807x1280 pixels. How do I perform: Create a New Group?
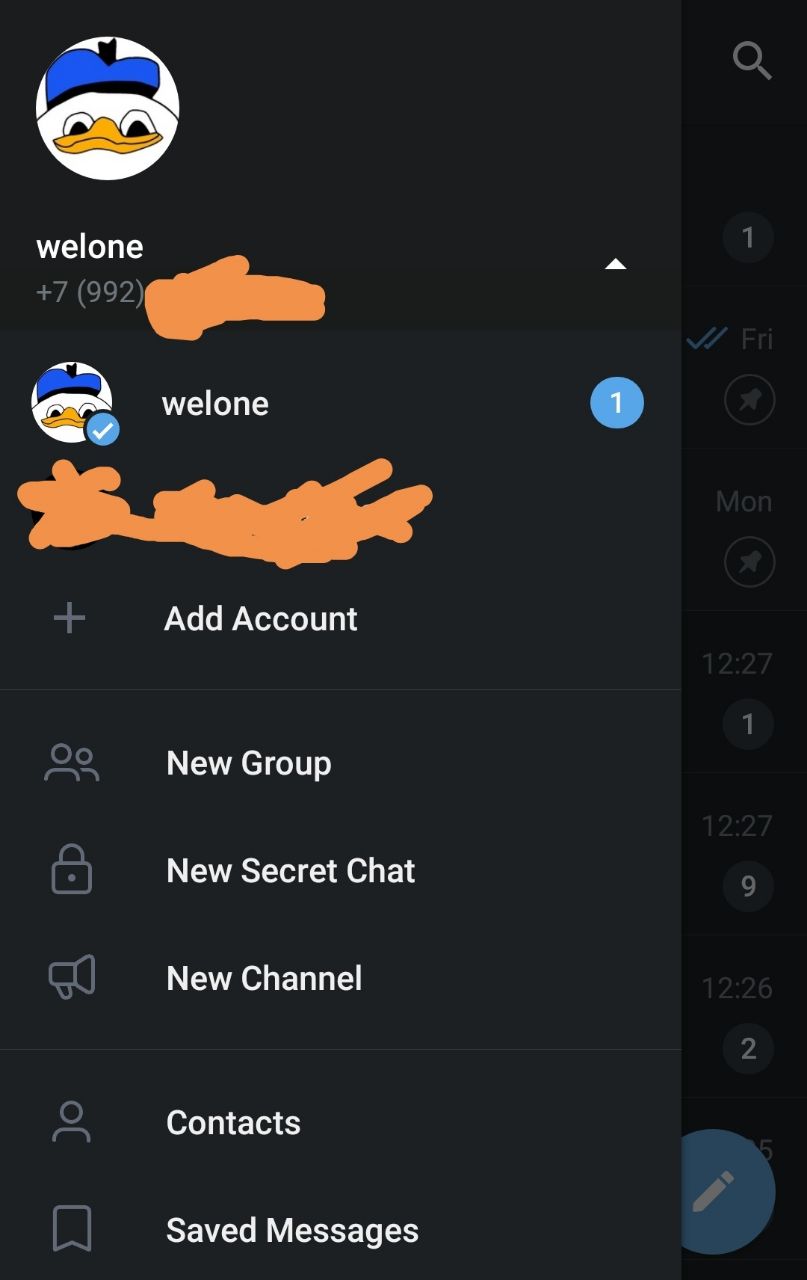[248, 763]
